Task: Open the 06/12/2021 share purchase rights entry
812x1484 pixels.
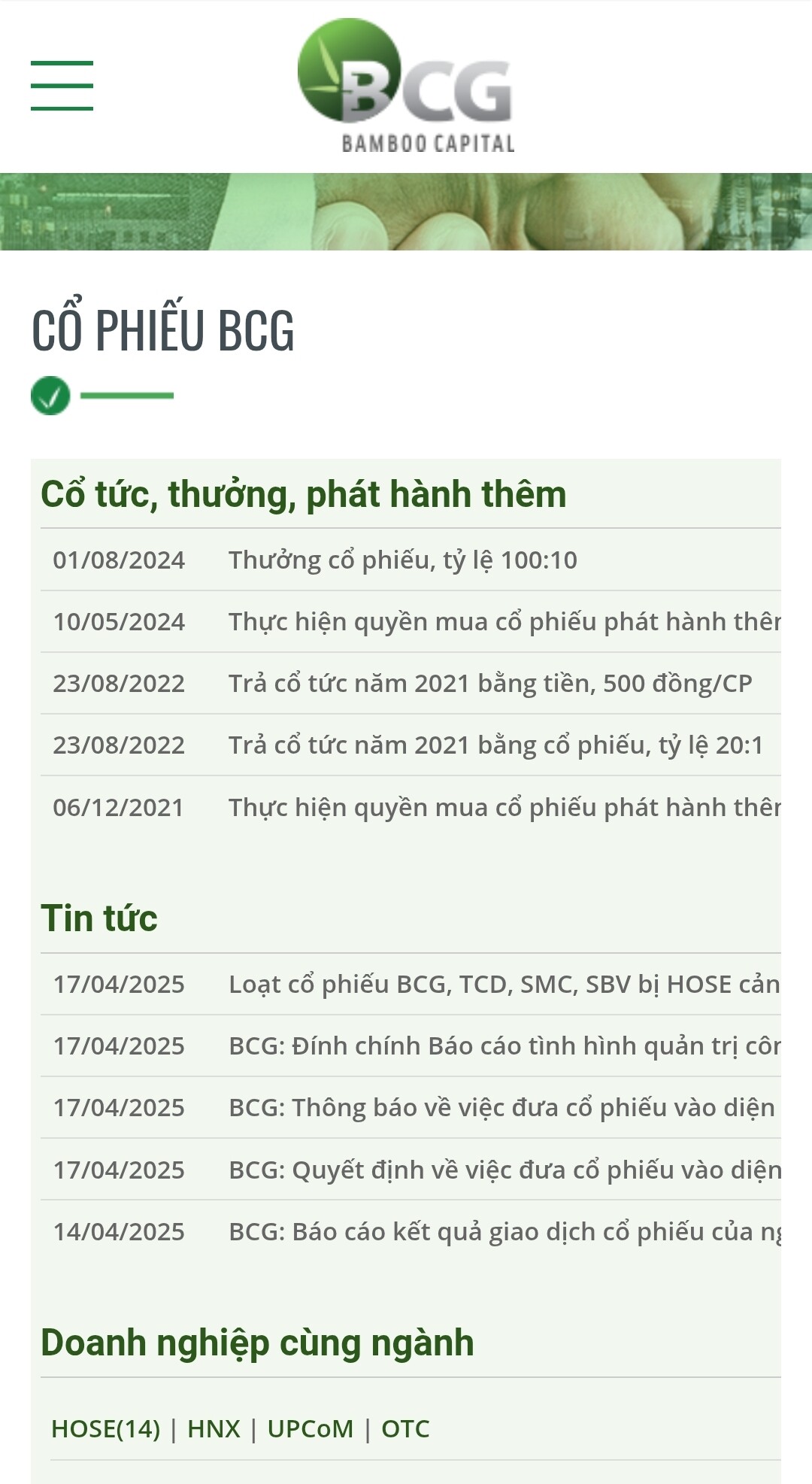Action: point(504,808)
